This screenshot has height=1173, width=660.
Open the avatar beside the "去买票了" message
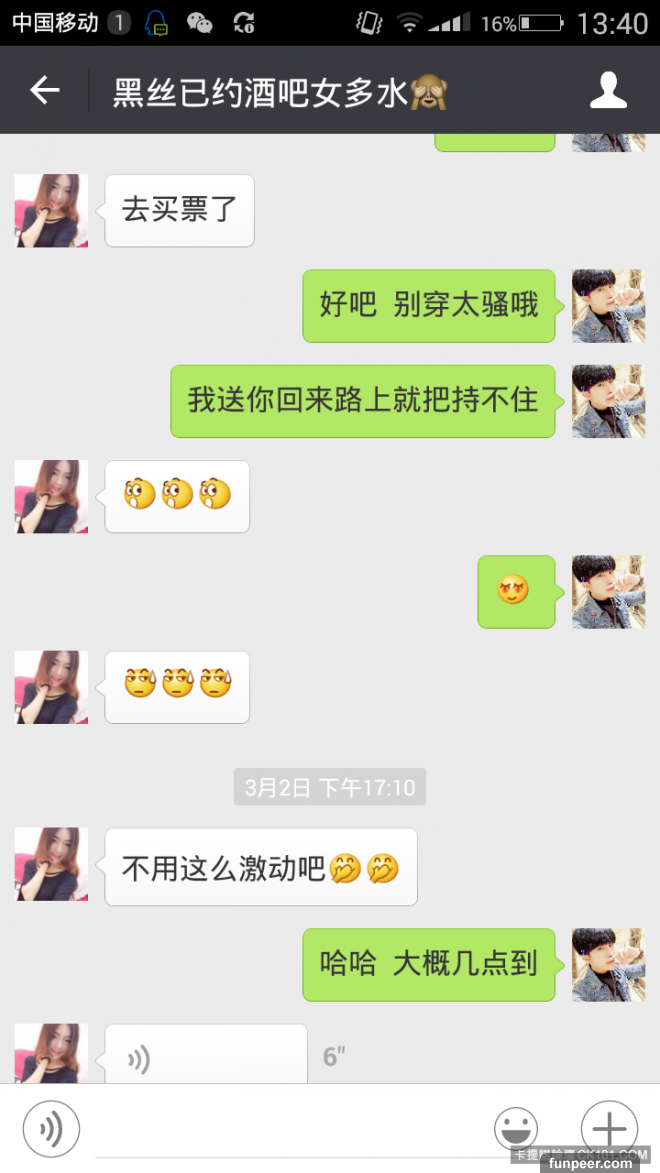point(51,211)
